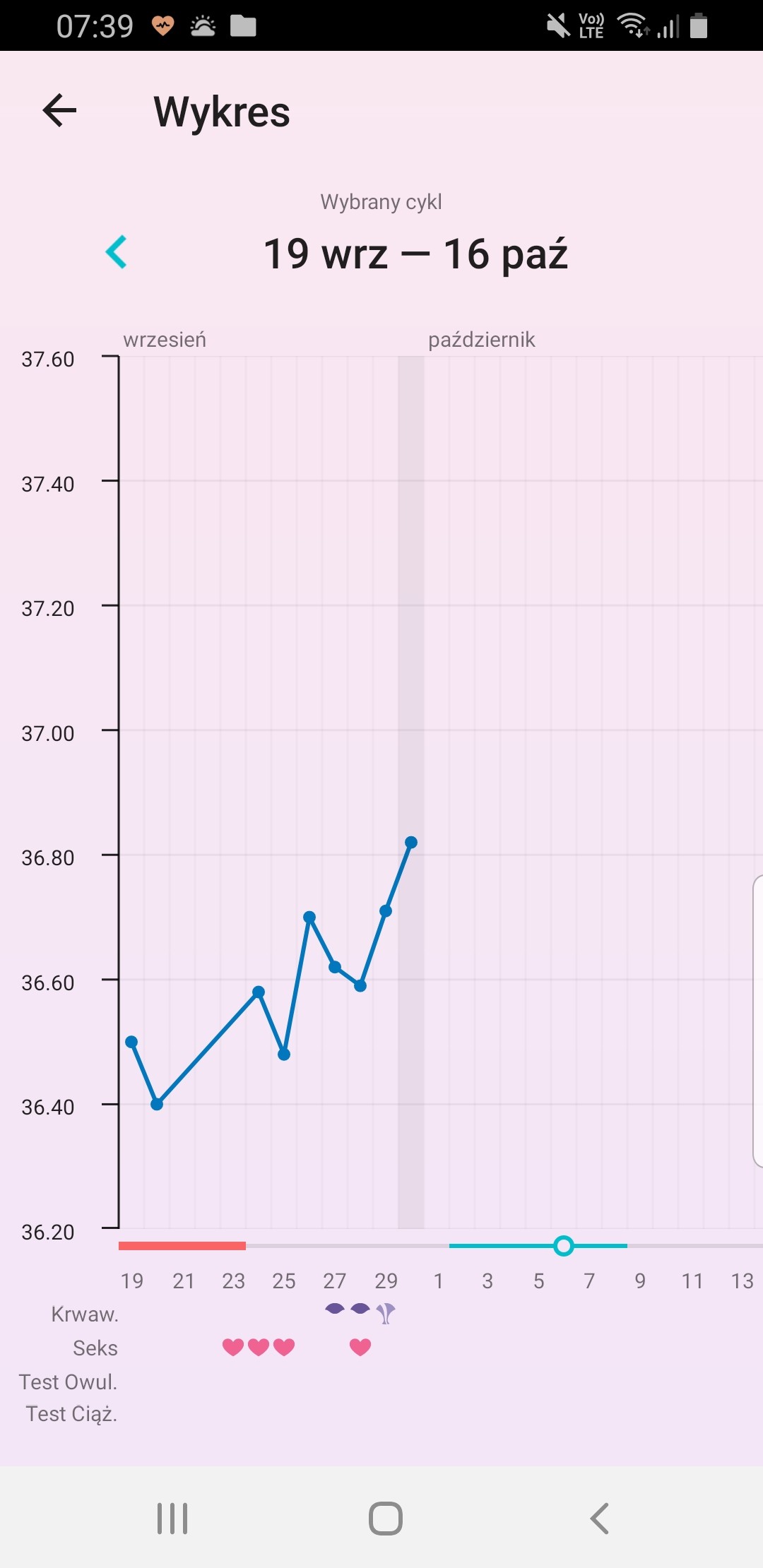Tap the teal ovulation marker on the timeline

[x=563, y=1246]
